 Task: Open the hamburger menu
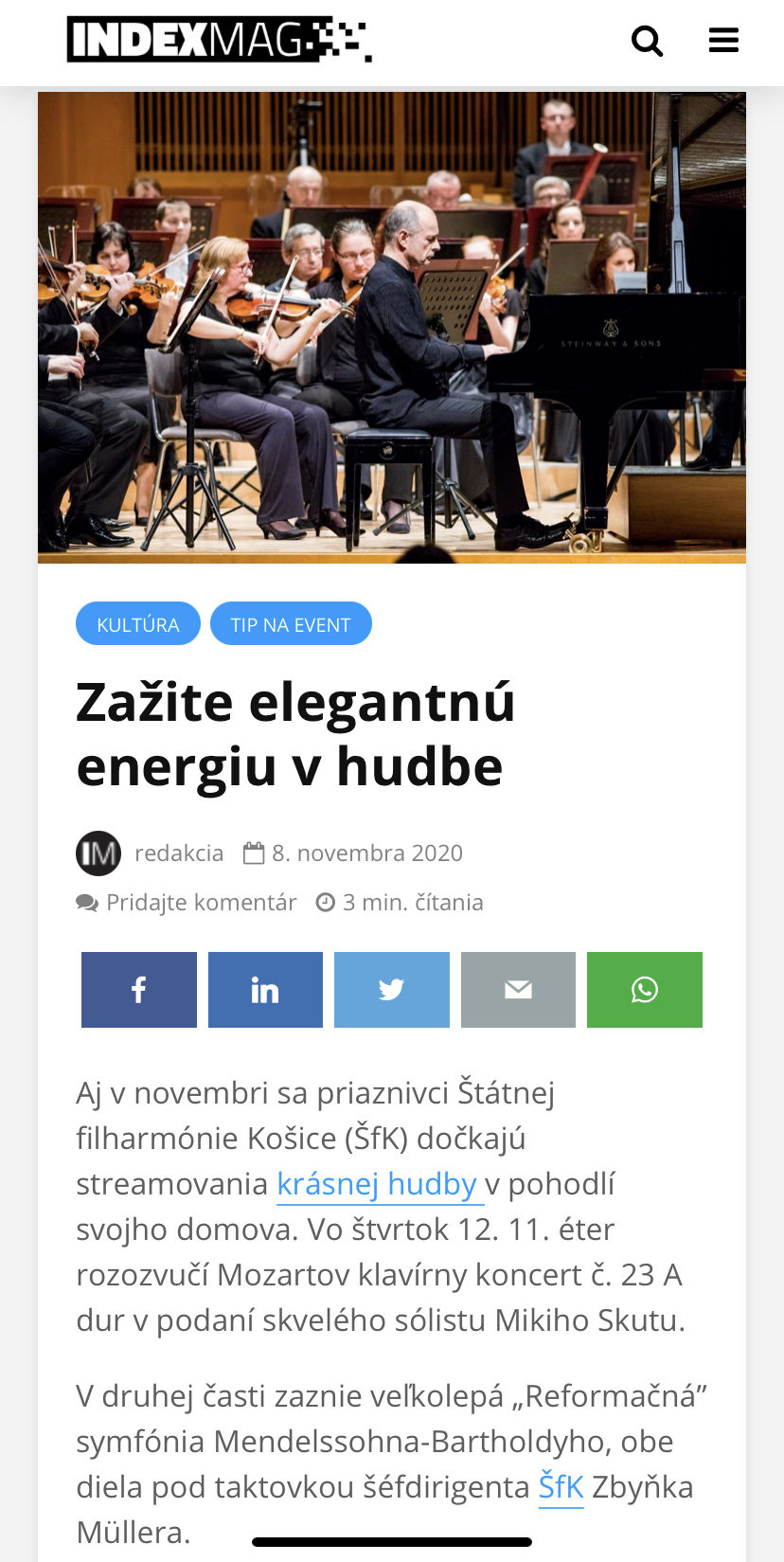pyautogui.click(x=723, y=41)
